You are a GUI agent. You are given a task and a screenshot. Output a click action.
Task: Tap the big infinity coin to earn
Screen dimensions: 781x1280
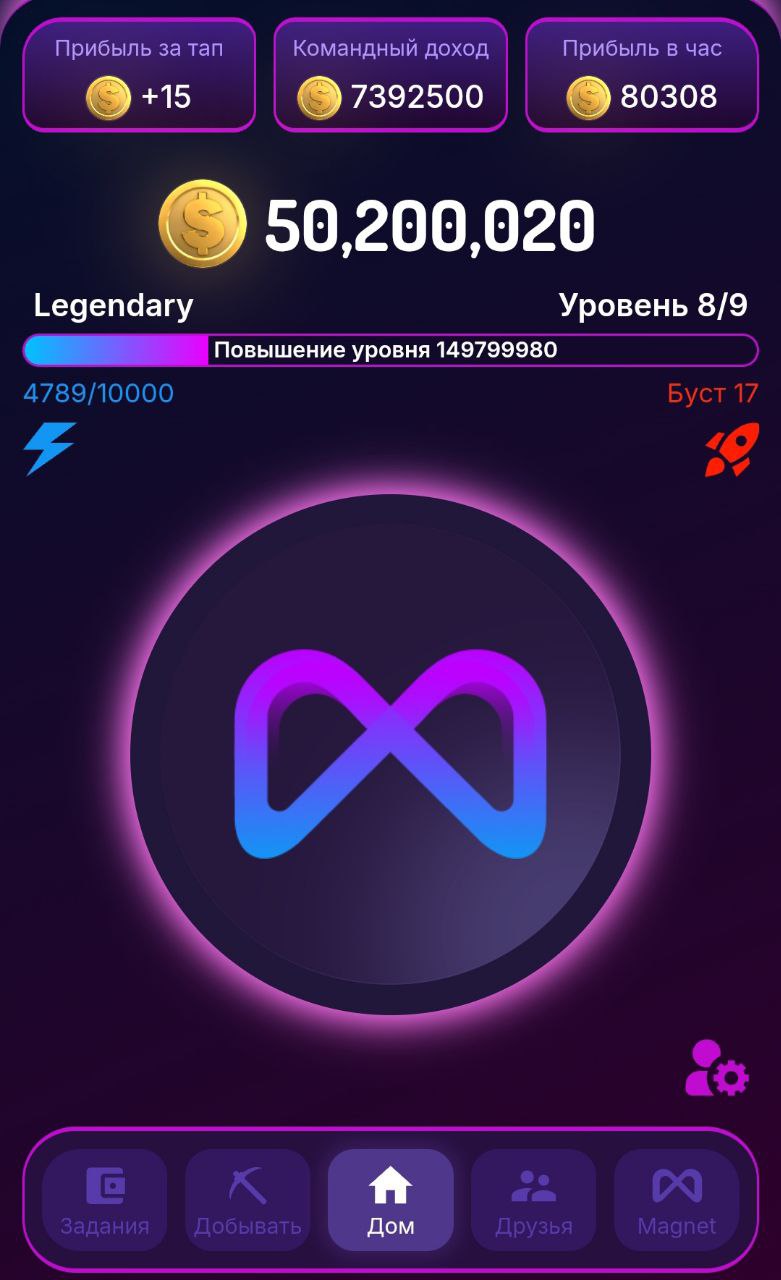pos(390,755)
